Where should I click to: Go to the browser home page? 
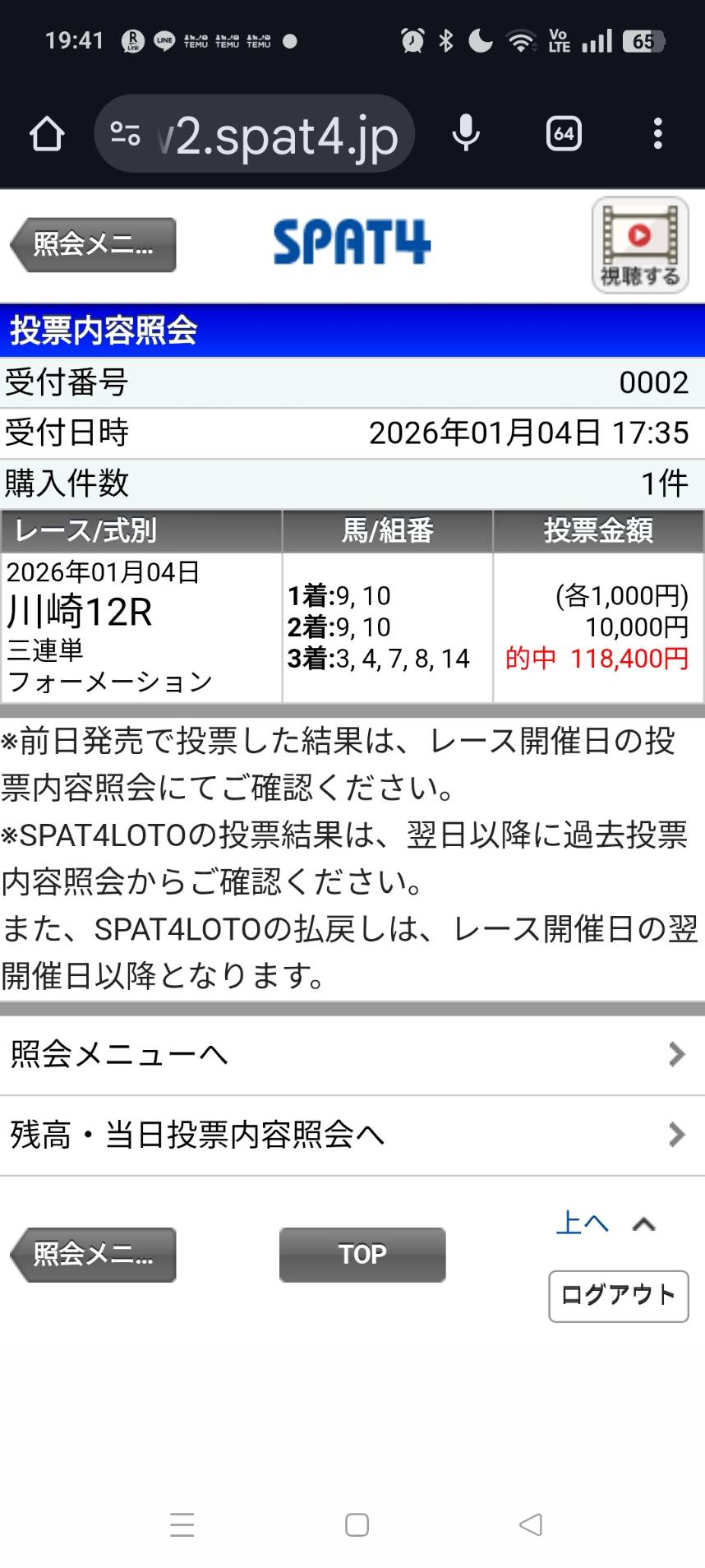pyautogui.click(x=47, y=134)
